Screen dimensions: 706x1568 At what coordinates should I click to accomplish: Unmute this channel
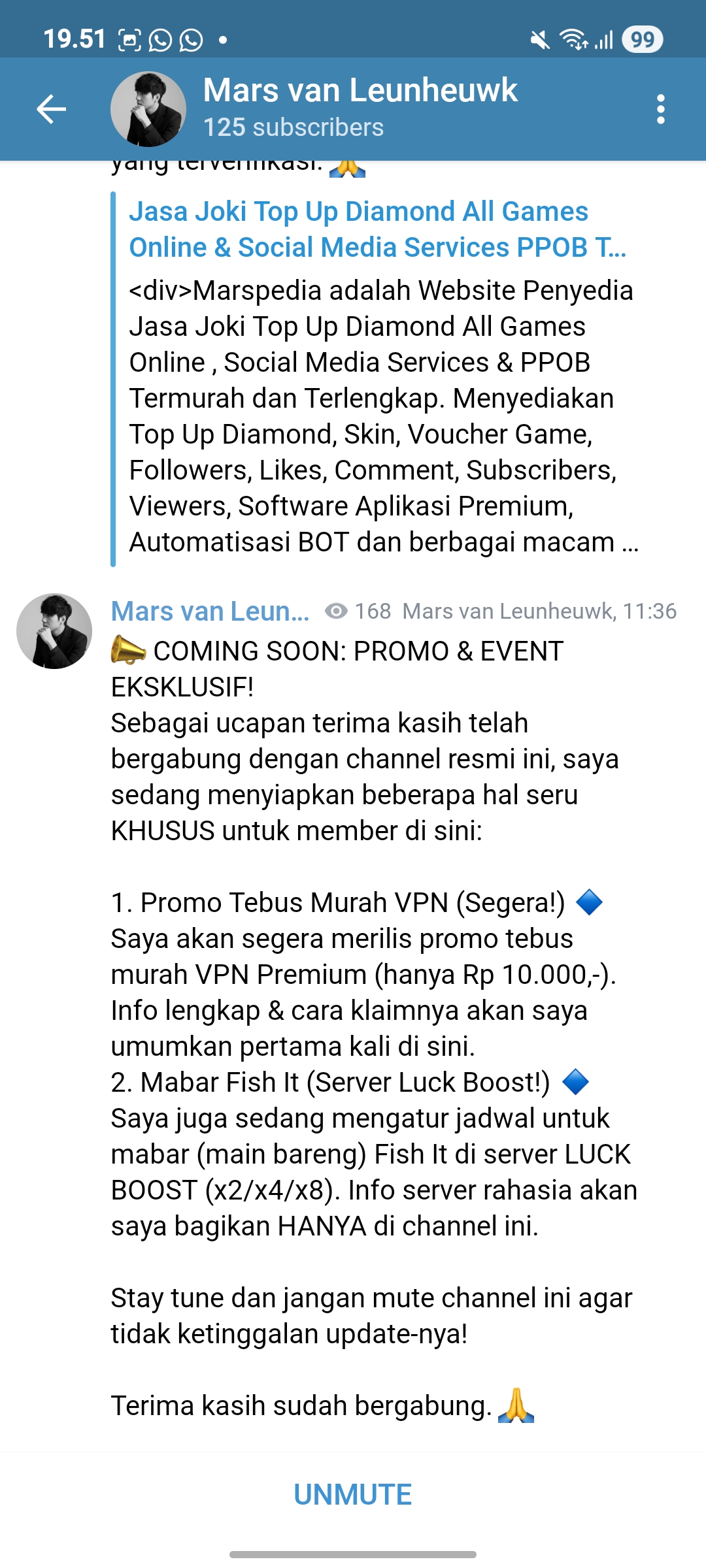tap(353, 1494)
